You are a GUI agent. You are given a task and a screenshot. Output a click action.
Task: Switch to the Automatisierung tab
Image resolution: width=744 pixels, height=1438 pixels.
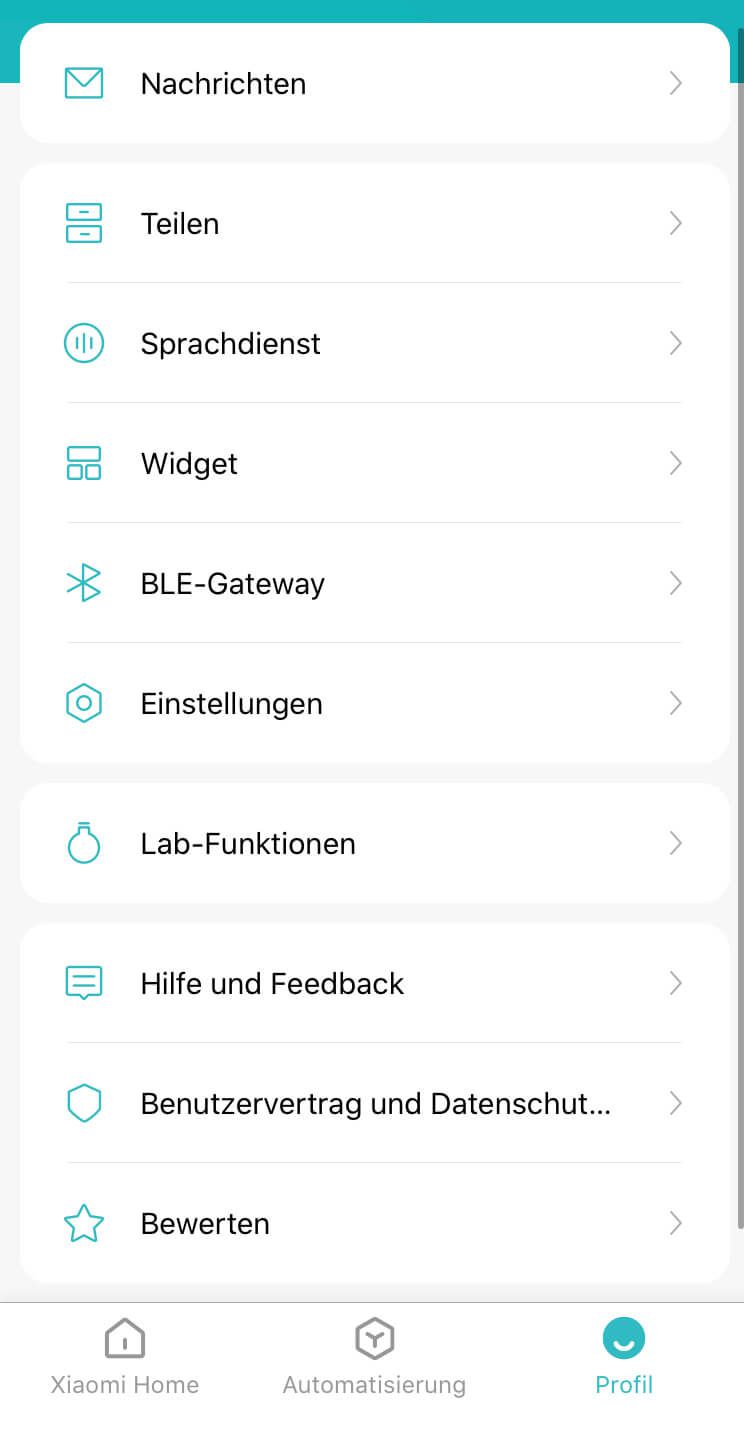[x=374, y=1358]
